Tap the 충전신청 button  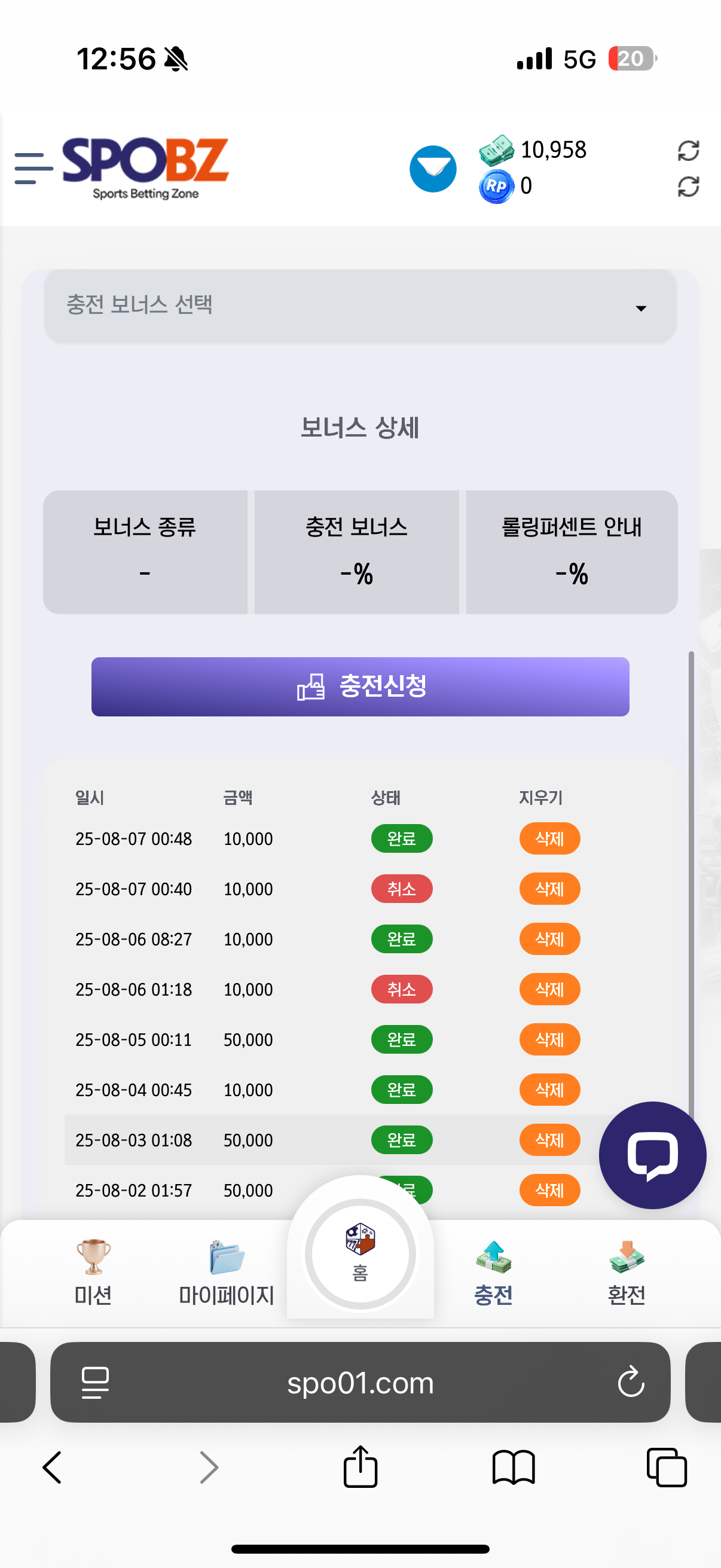tap(360, 686)
